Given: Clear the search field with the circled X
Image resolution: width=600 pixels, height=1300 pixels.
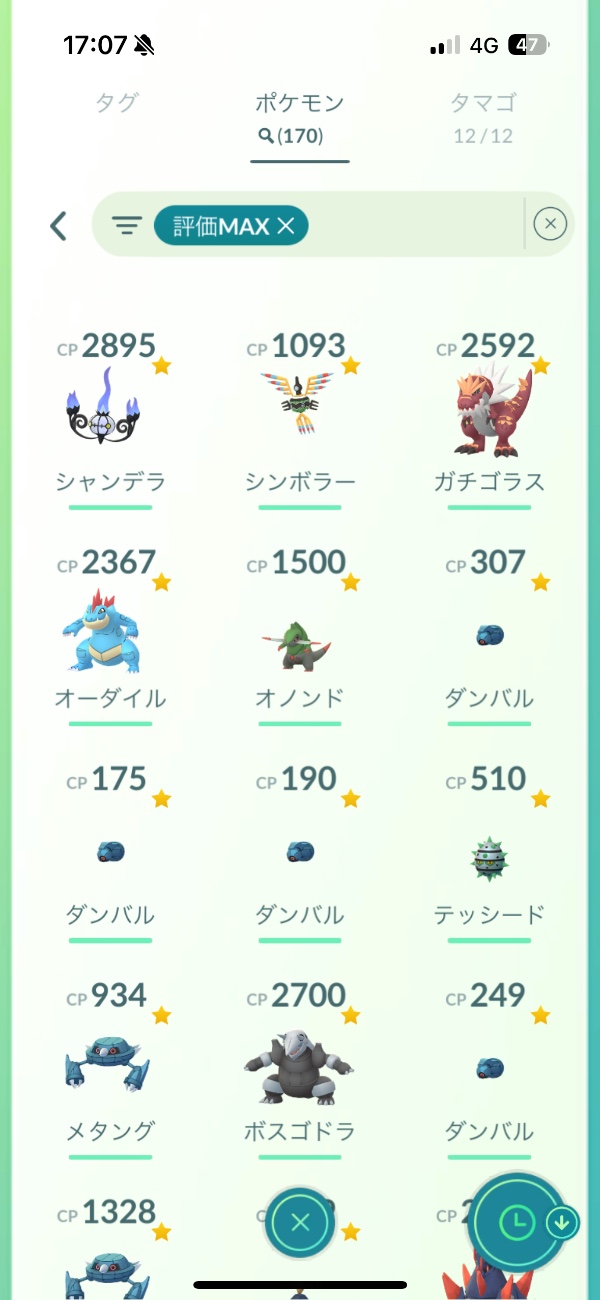Looking at the screenshot, I should pyautogui.click(x=550, y=225).
